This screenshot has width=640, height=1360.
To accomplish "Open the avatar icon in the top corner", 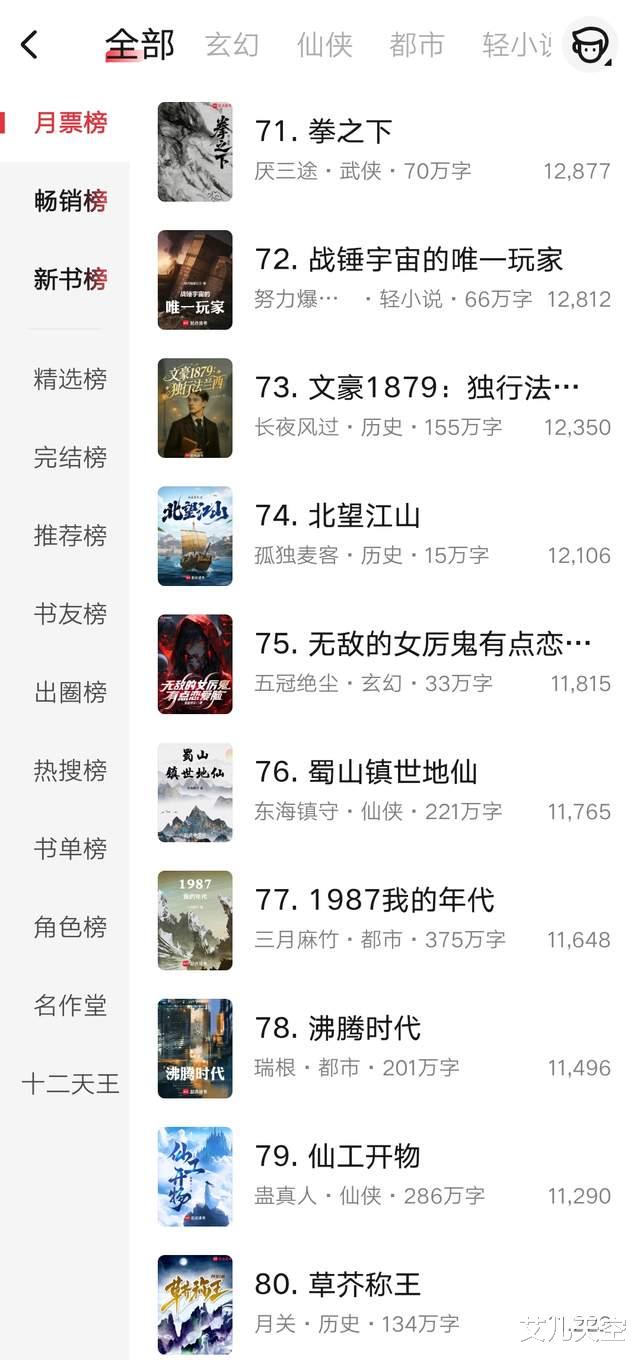I will coord(589,44).
